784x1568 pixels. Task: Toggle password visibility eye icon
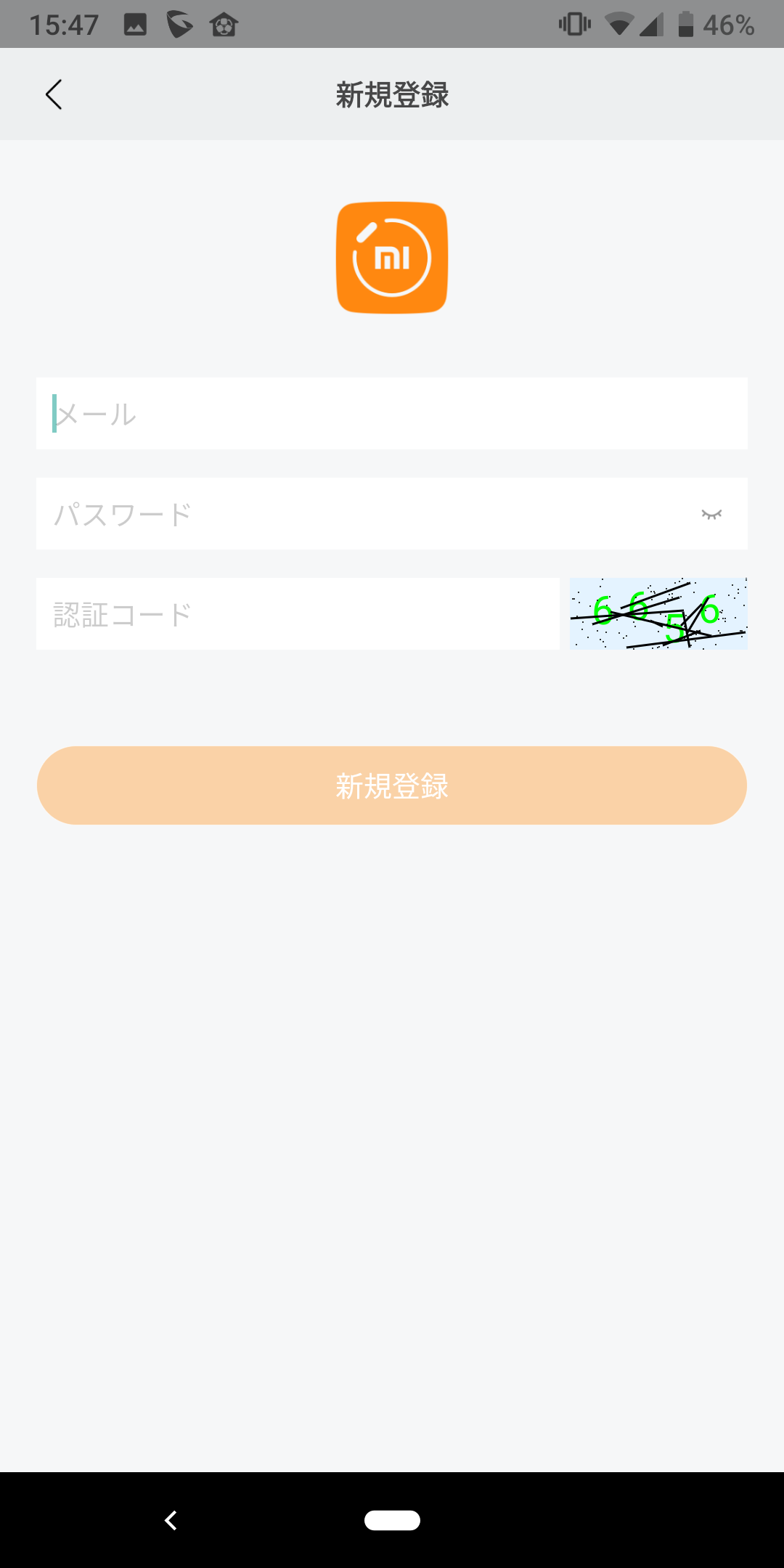pyautogui.click(x=711, y=514)
